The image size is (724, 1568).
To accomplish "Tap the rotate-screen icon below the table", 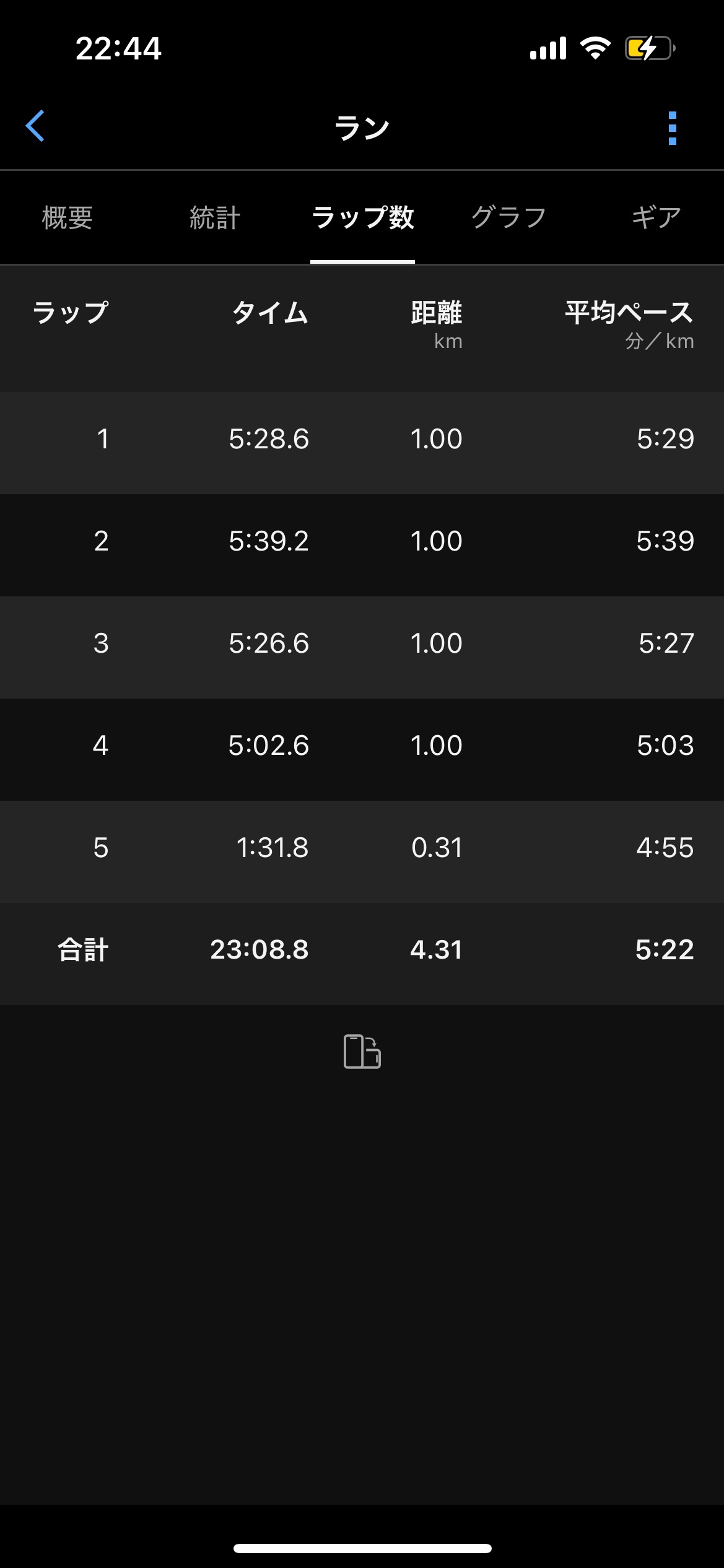I will tap(362, 1052).
